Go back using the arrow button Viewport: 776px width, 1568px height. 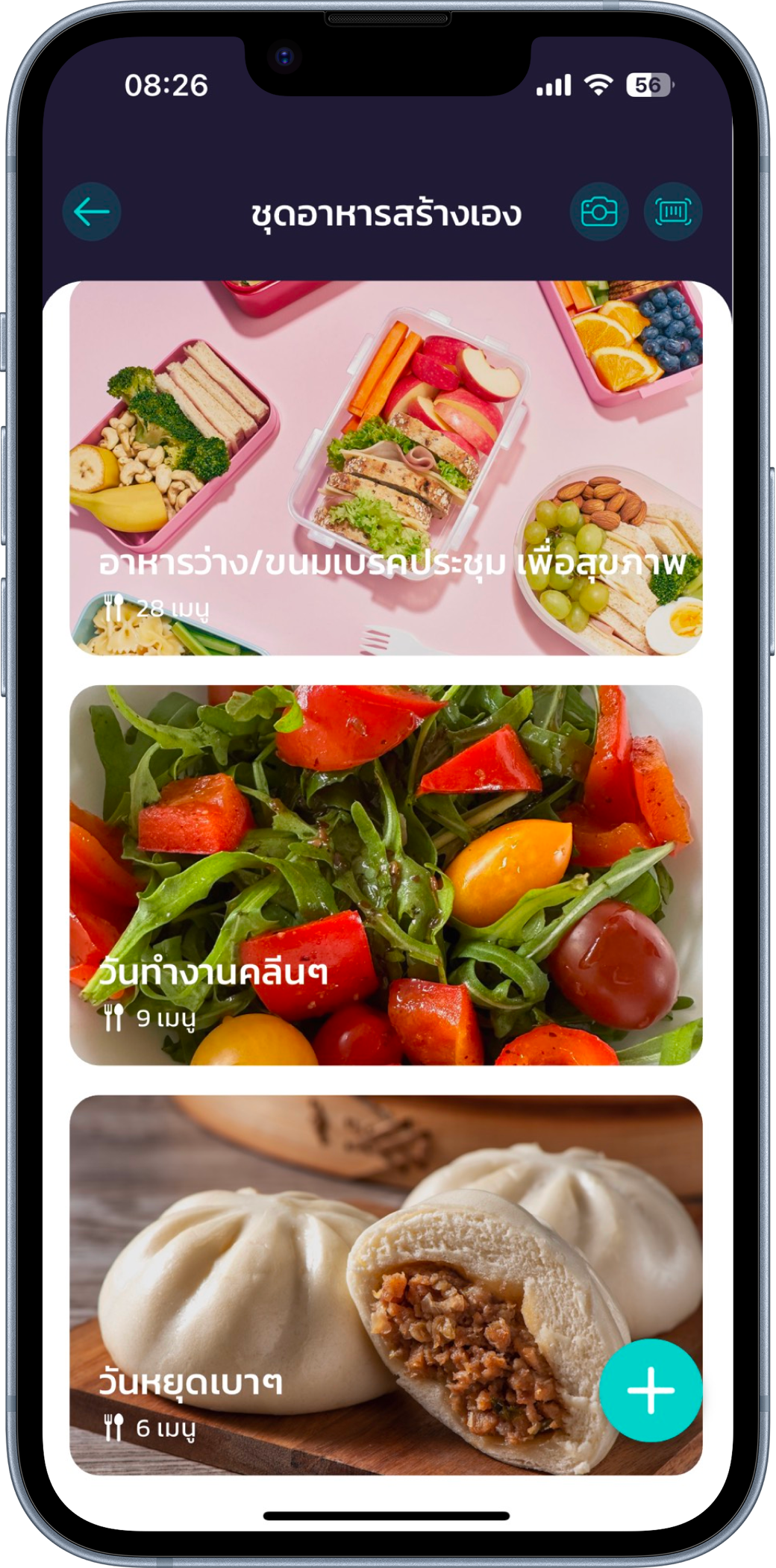coord(92,212)
